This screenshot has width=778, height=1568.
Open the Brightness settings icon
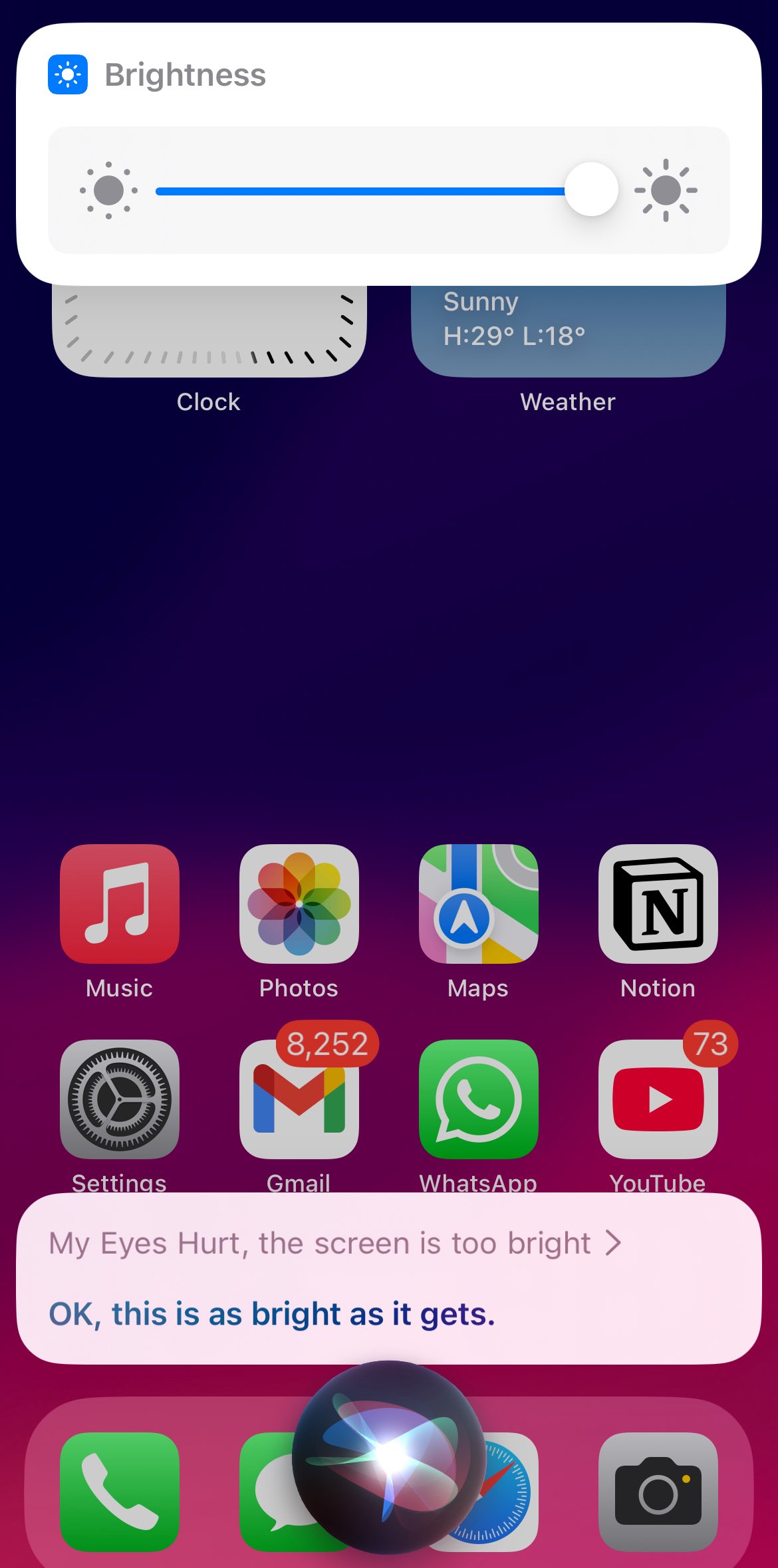[x=68, y=74]
